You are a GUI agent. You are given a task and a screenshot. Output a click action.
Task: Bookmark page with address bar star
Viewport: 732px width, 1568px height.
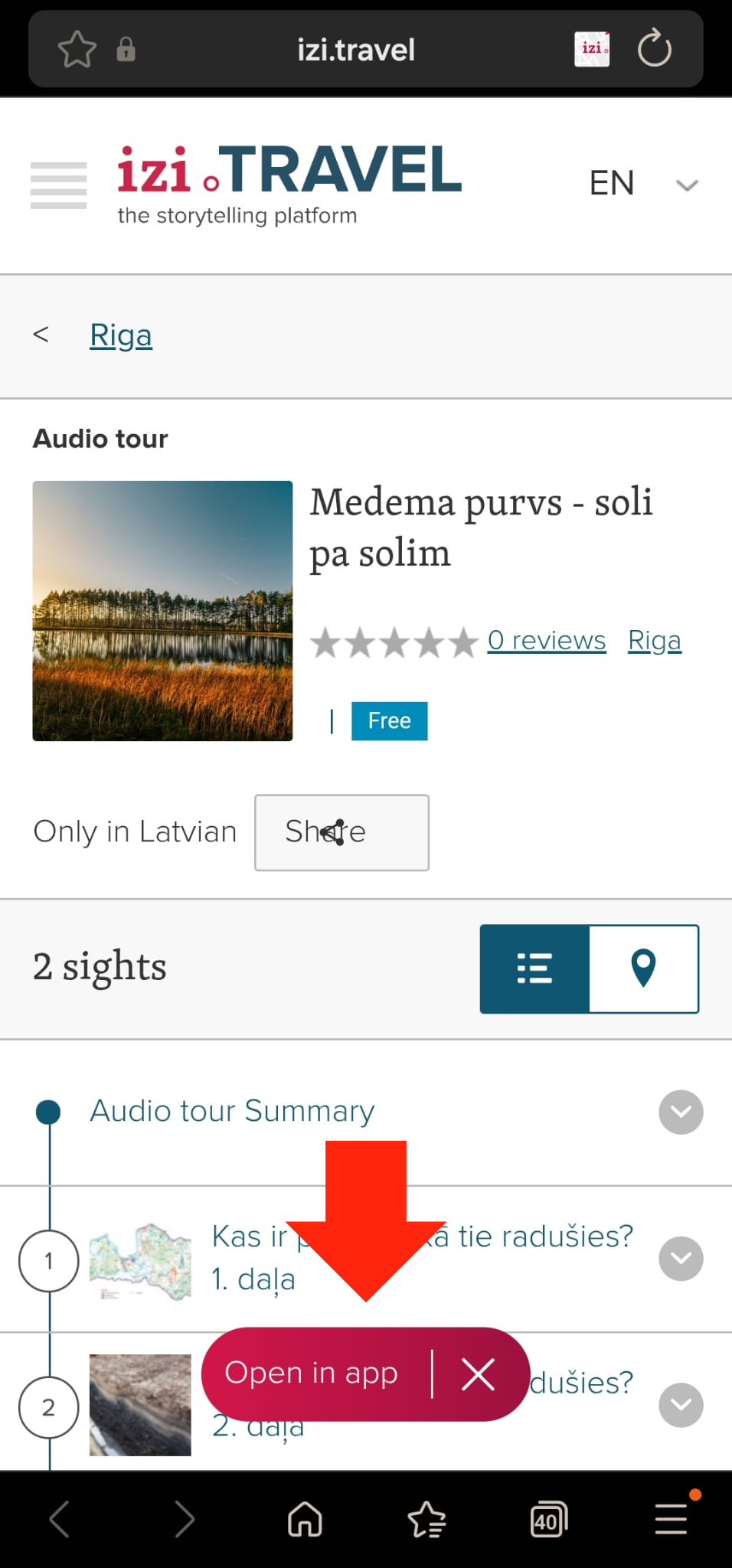click(77, 49)
